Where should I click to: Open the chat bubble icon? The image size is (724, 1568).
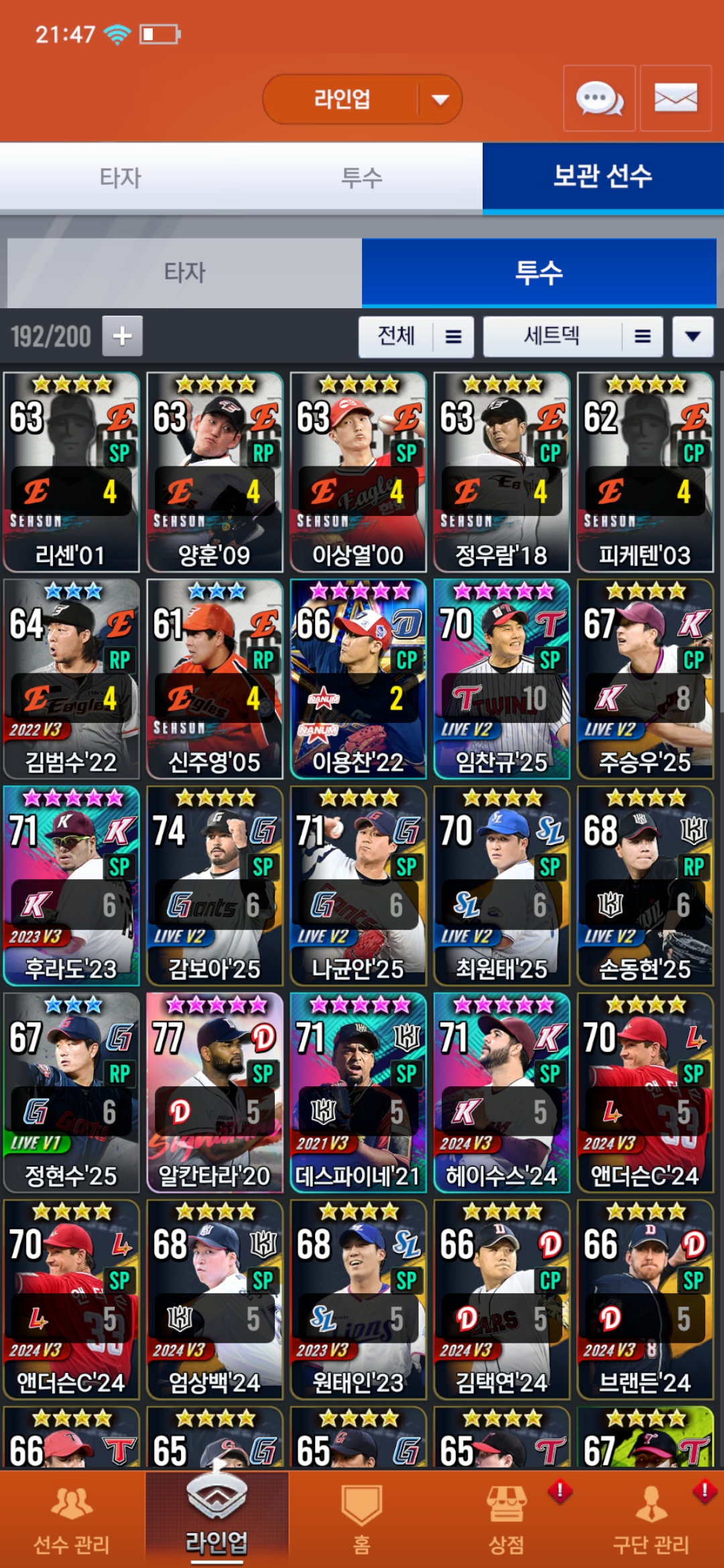[x=599, y=99]
